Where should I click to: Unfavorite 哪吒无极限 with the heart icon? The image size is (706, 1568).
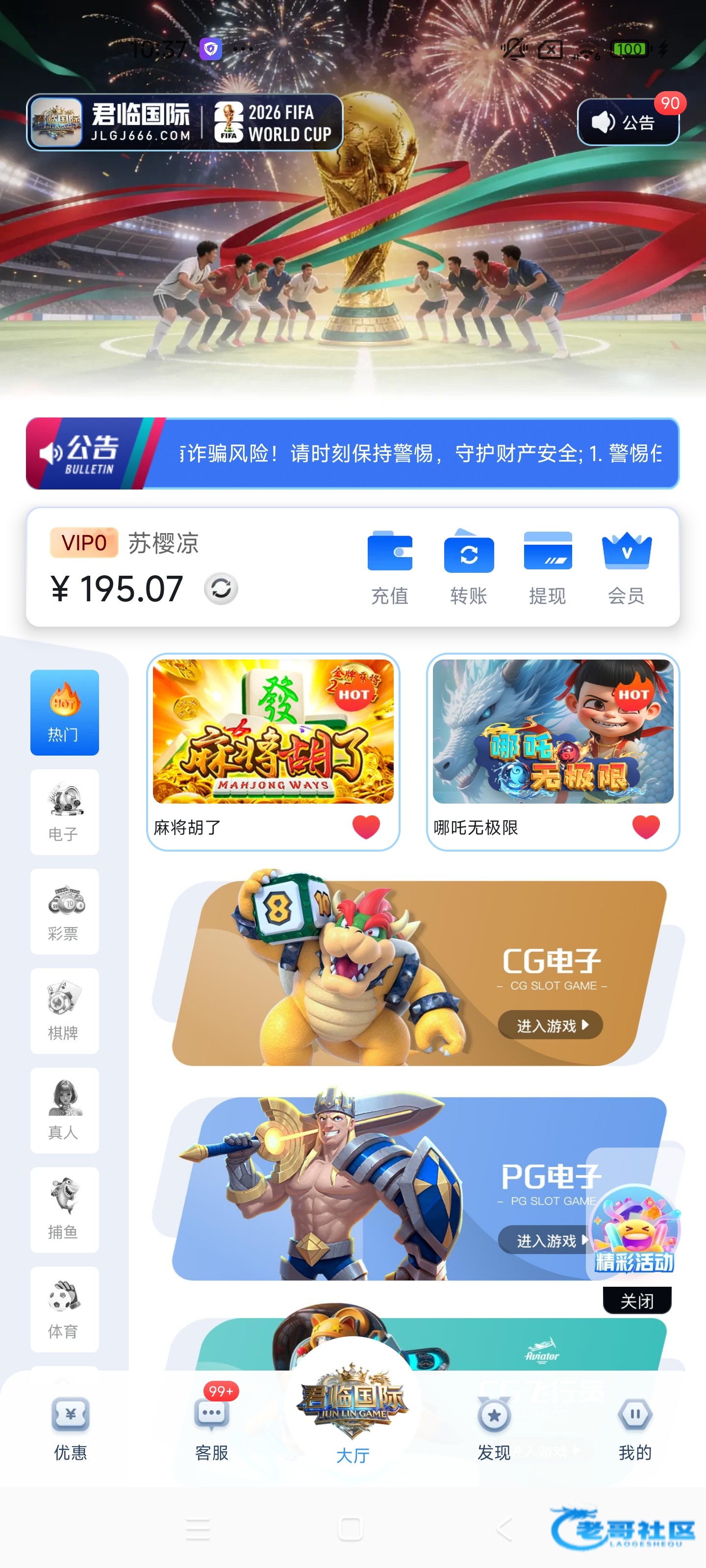[x=646, y=827]
